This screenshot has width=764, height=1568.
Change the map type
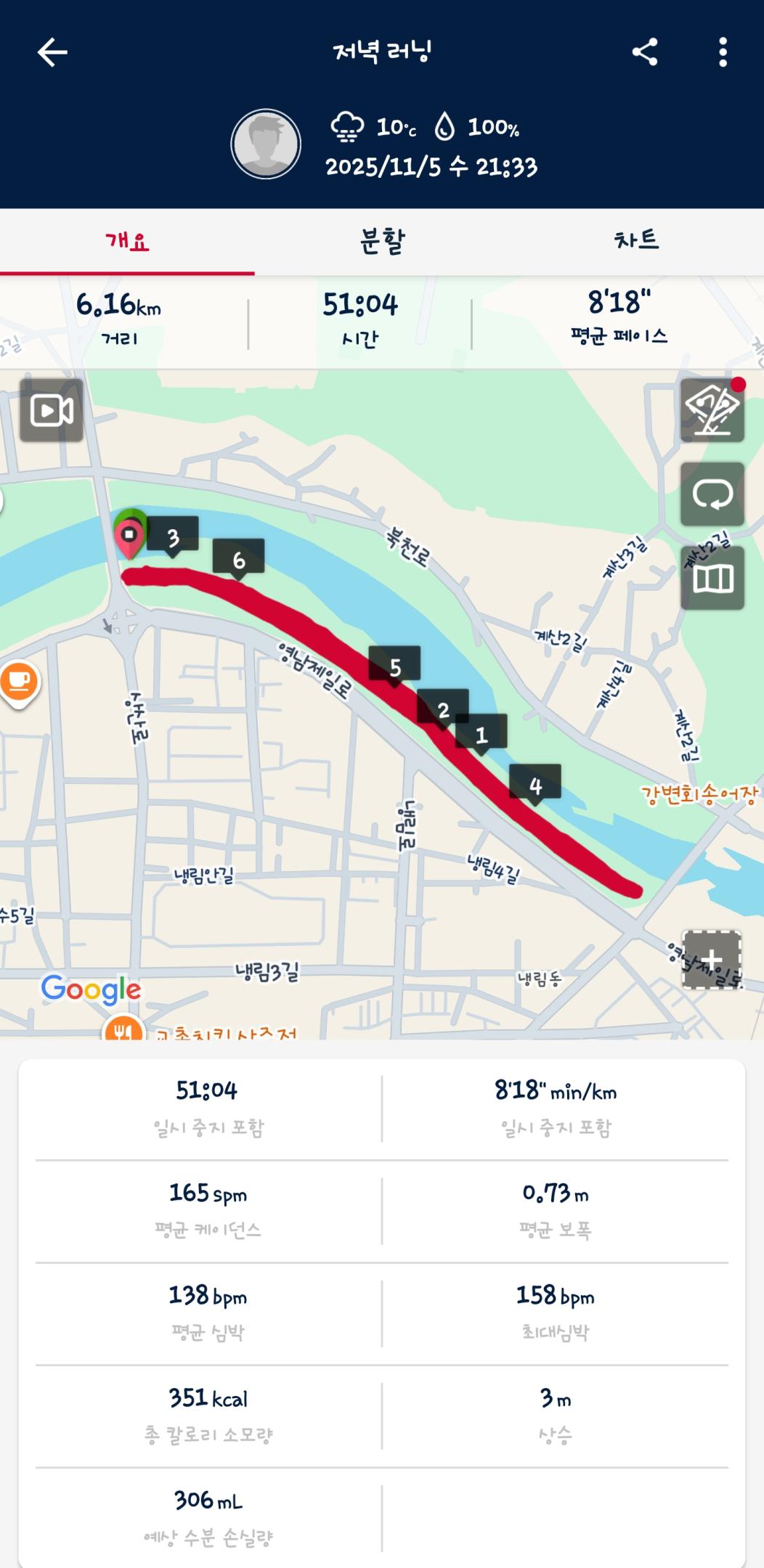[712, 579]
